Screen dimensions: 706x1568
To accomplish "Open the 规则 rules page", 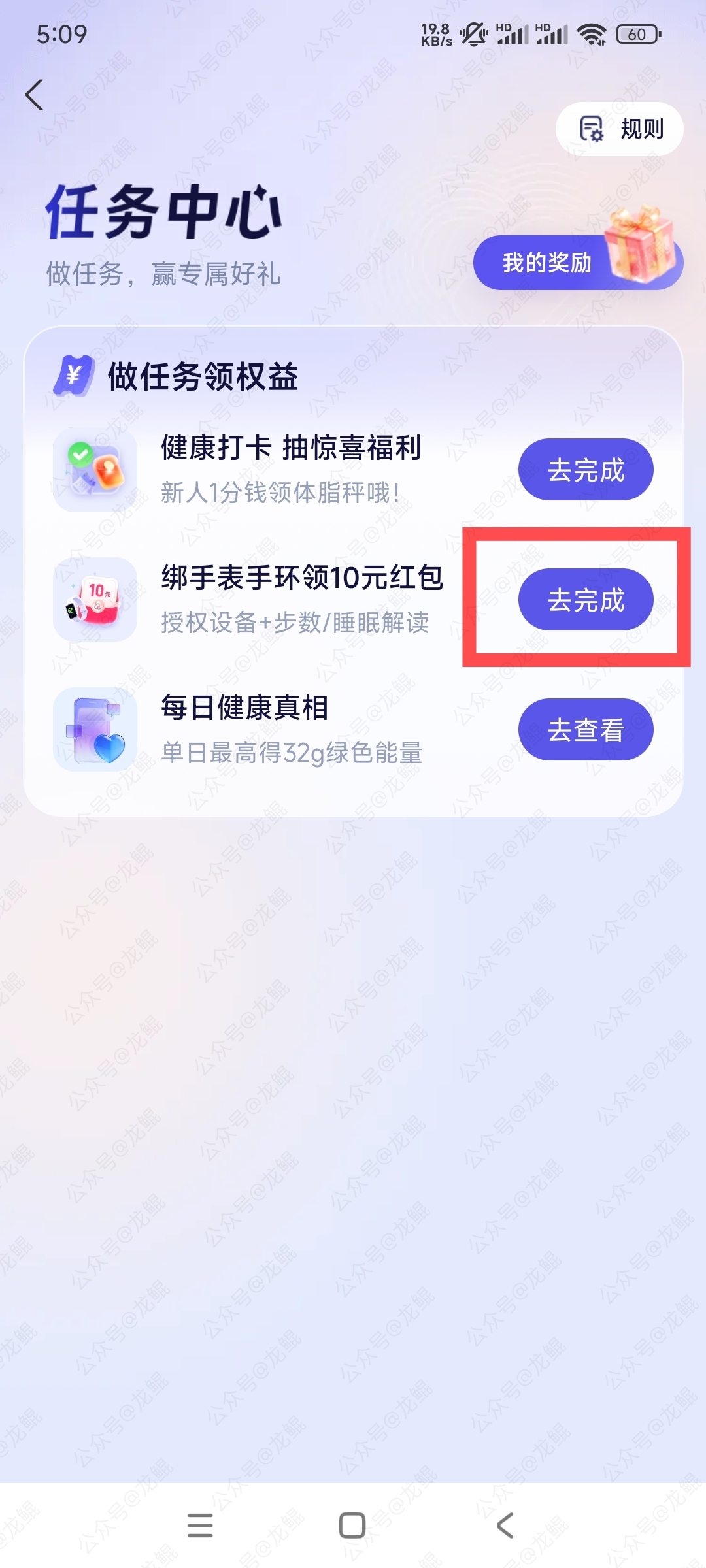I will (619, 129).
